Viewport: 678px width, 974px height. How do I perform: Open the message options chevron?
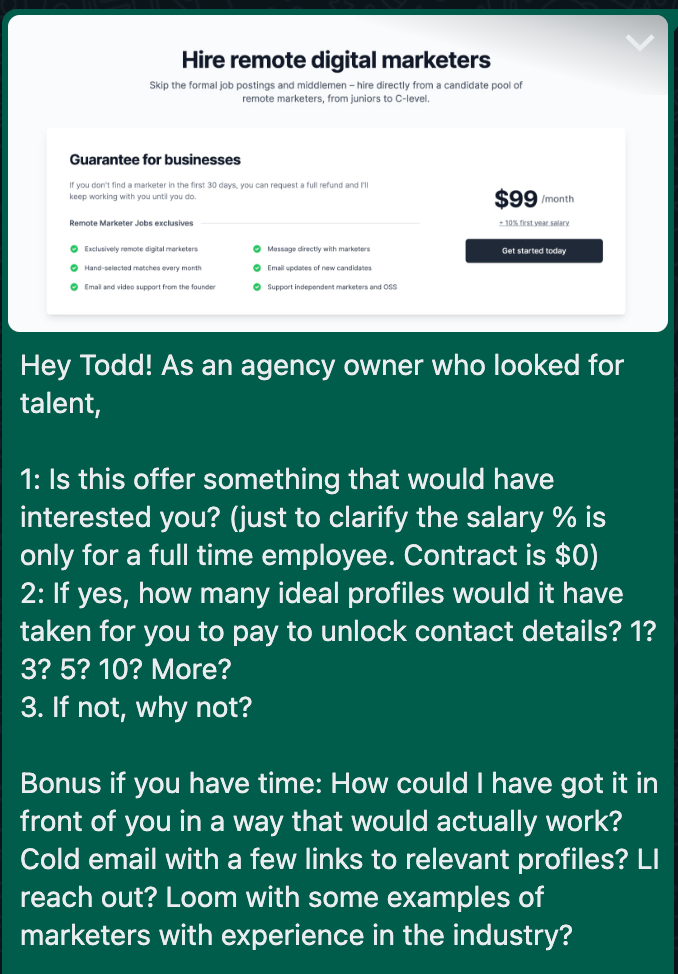tap(639, 42)
